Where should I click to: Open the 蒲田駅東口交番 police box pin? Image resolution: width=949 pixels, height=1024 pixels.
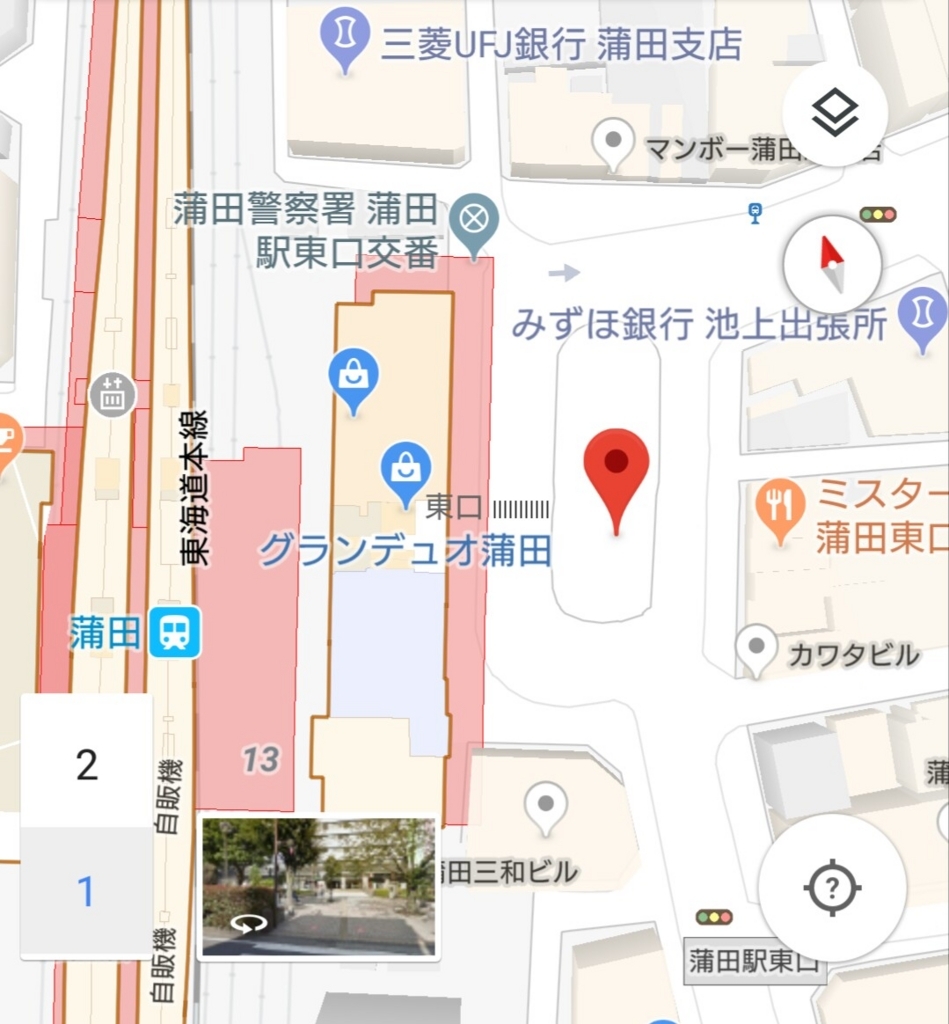click(474, 219)
